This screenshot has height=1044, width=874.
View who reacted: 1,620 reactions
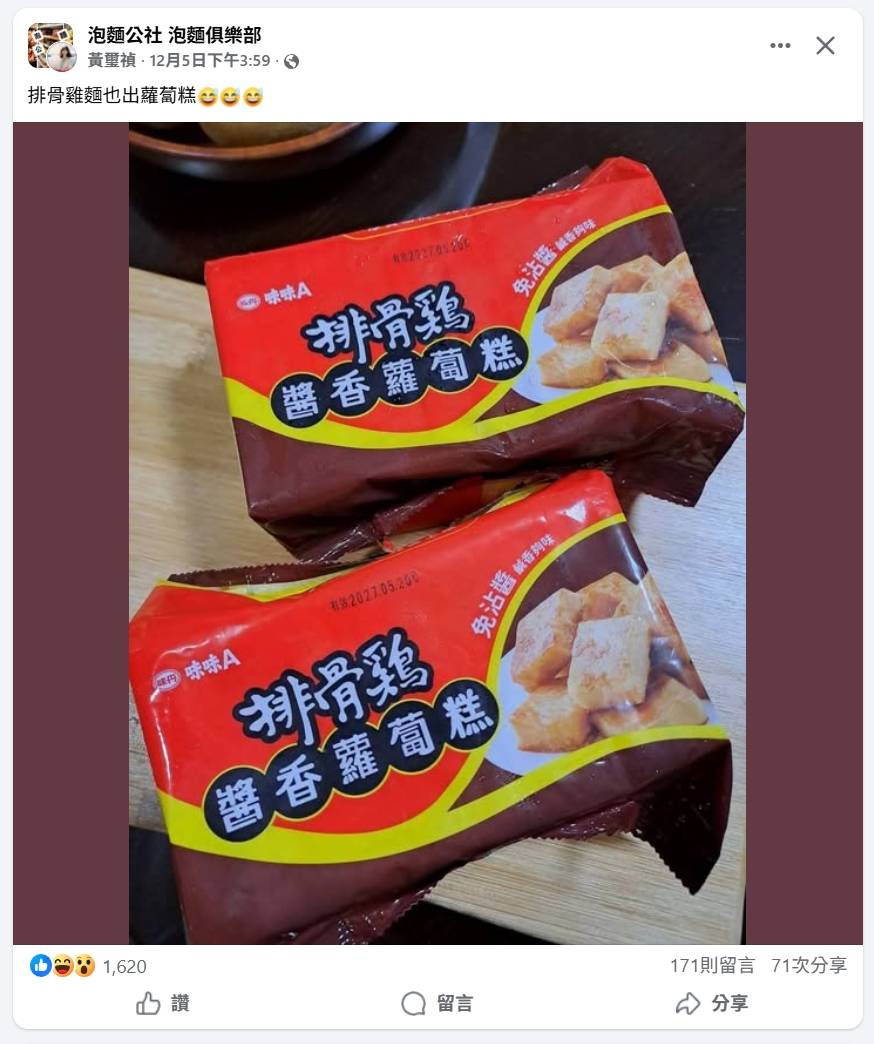click(x=124, y=966)
